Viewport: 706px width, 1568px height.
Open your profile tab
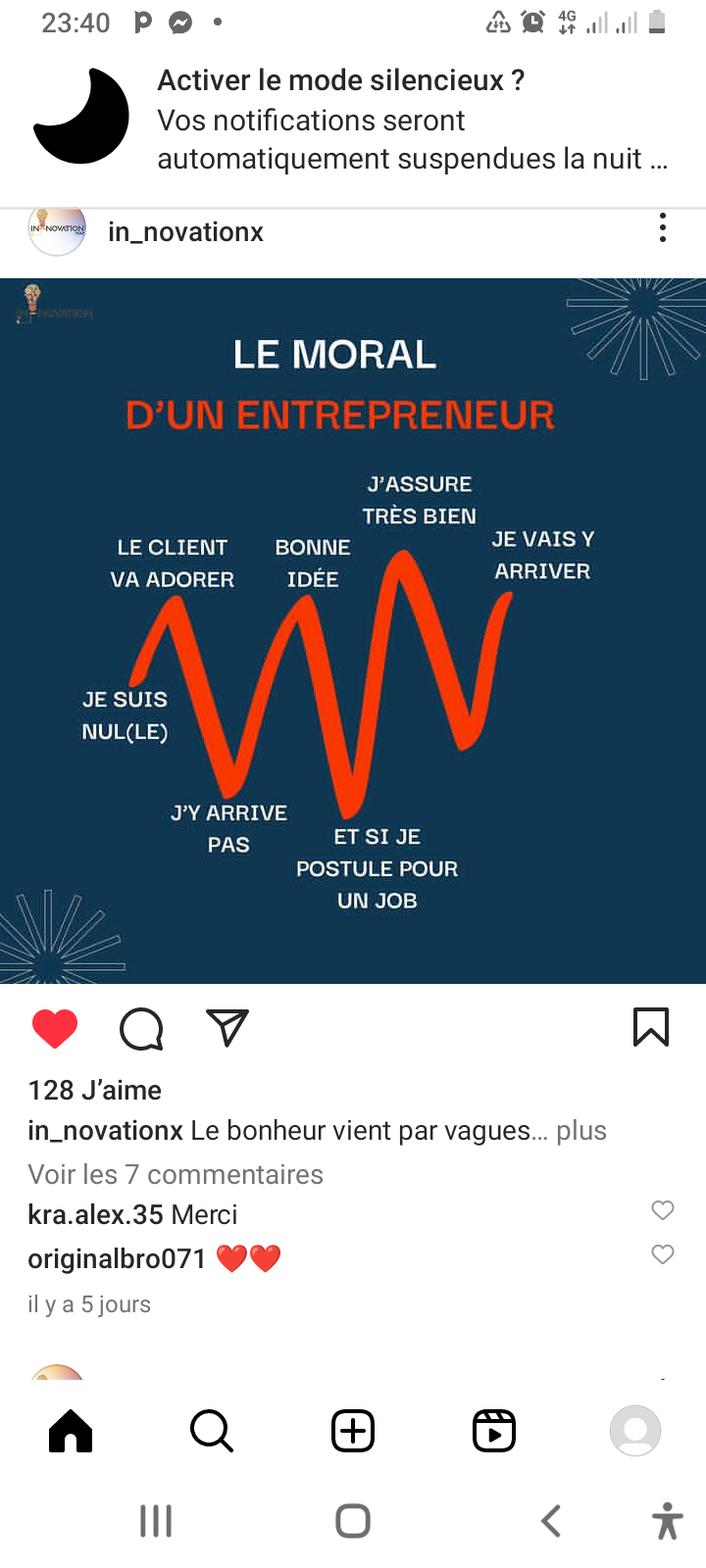[x=635, y=1431]
